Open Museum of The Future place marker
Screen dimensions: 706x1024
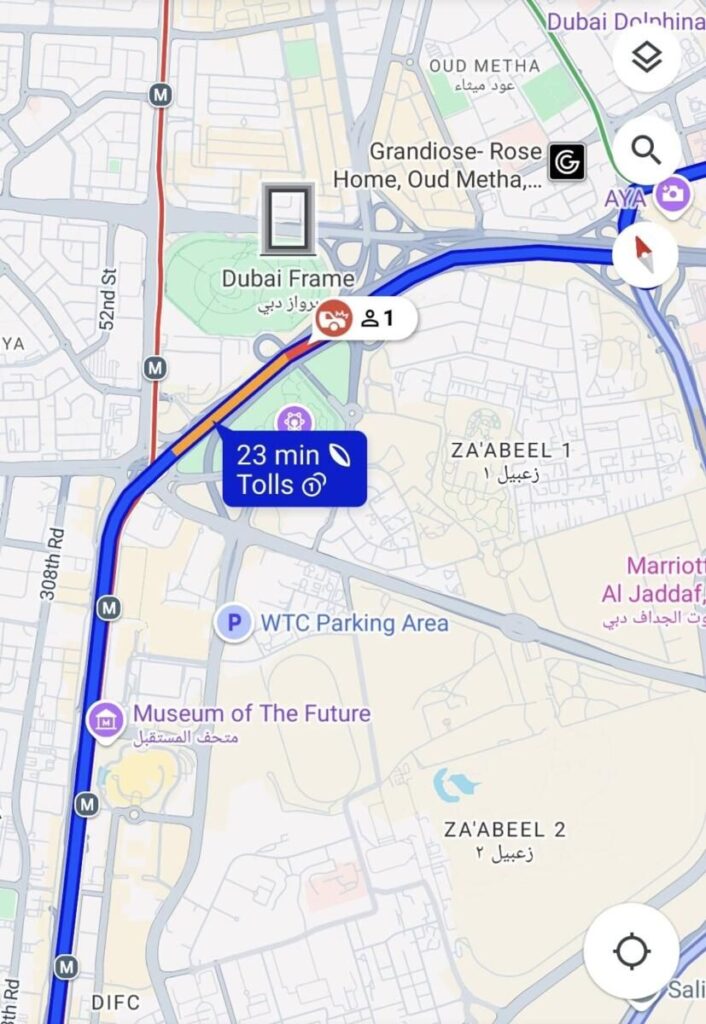coord(105,718)
